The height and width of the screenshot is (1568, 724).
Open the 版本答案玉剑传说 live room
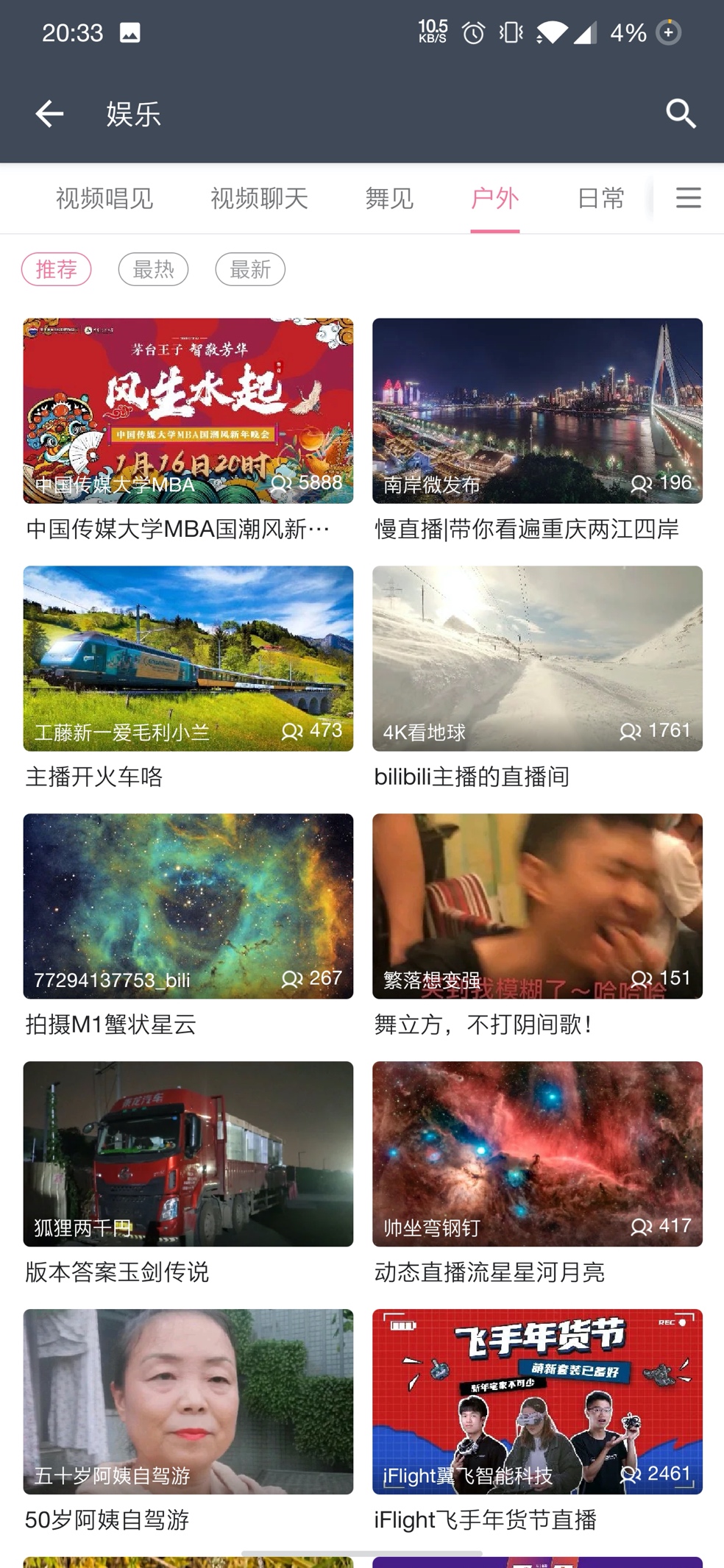188,1154
